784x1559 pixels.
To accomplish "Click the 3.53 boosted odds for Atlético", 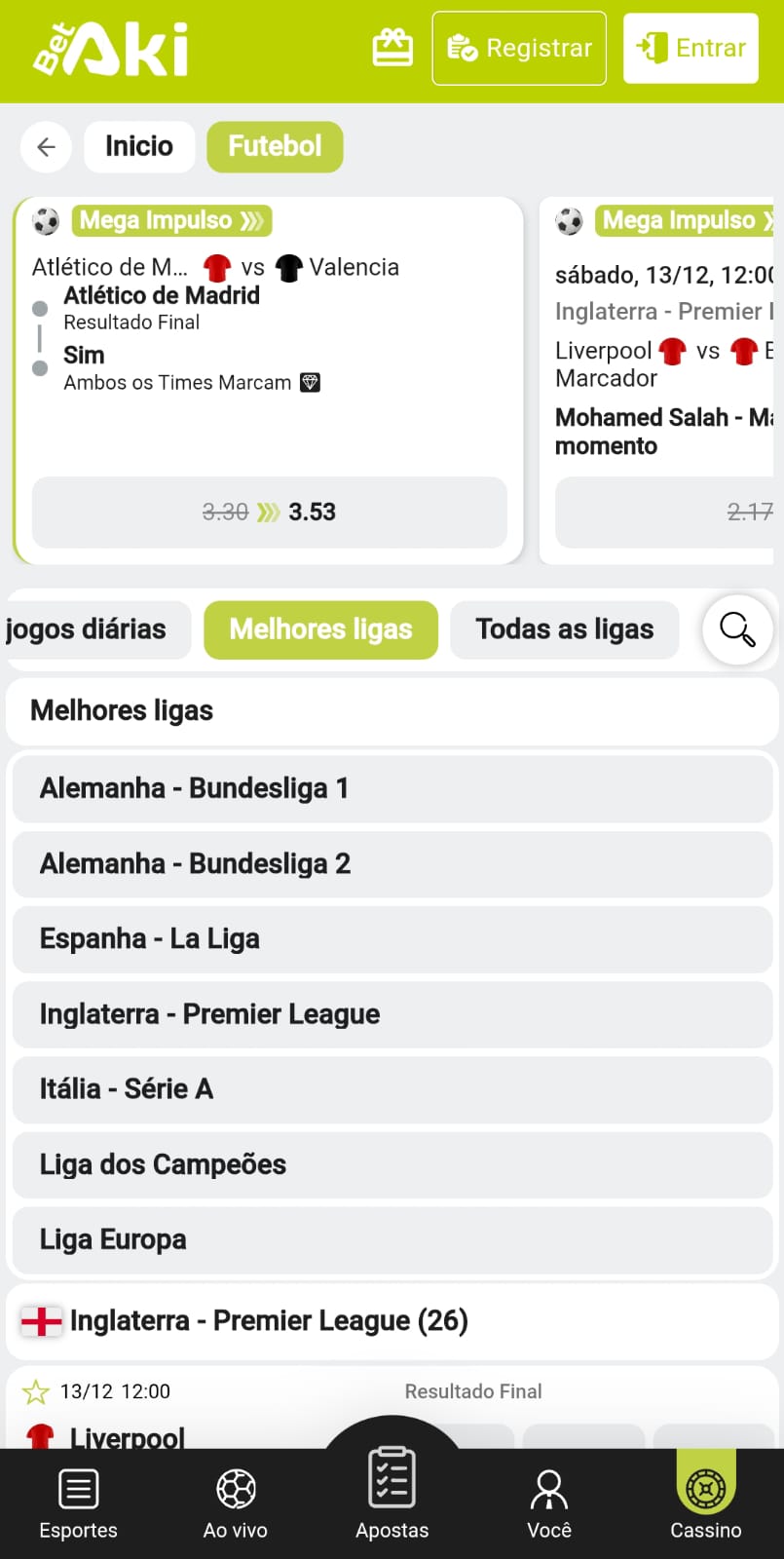I will pos(269,513).
